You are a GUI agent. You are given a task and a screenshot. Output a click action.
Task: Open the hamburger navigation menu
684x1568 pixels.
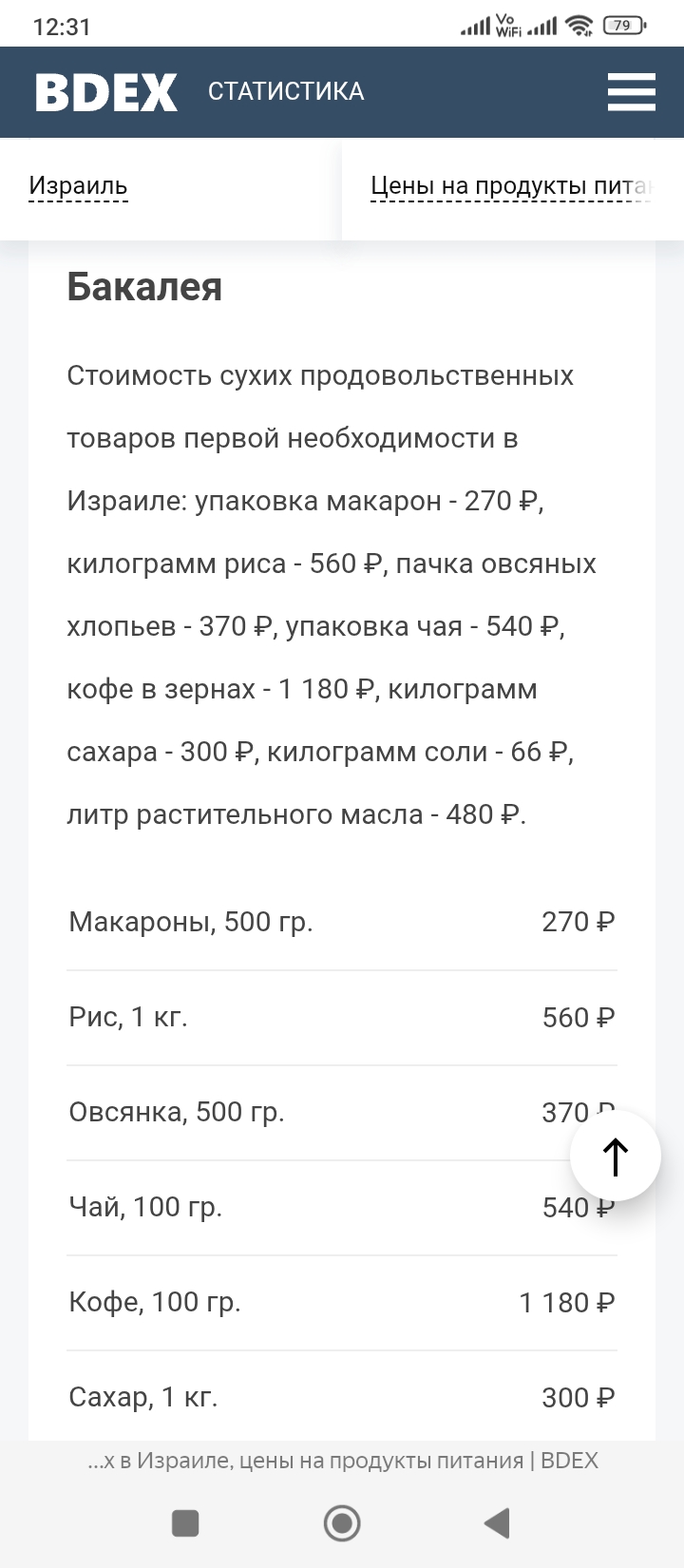click(x=631, y=91)
